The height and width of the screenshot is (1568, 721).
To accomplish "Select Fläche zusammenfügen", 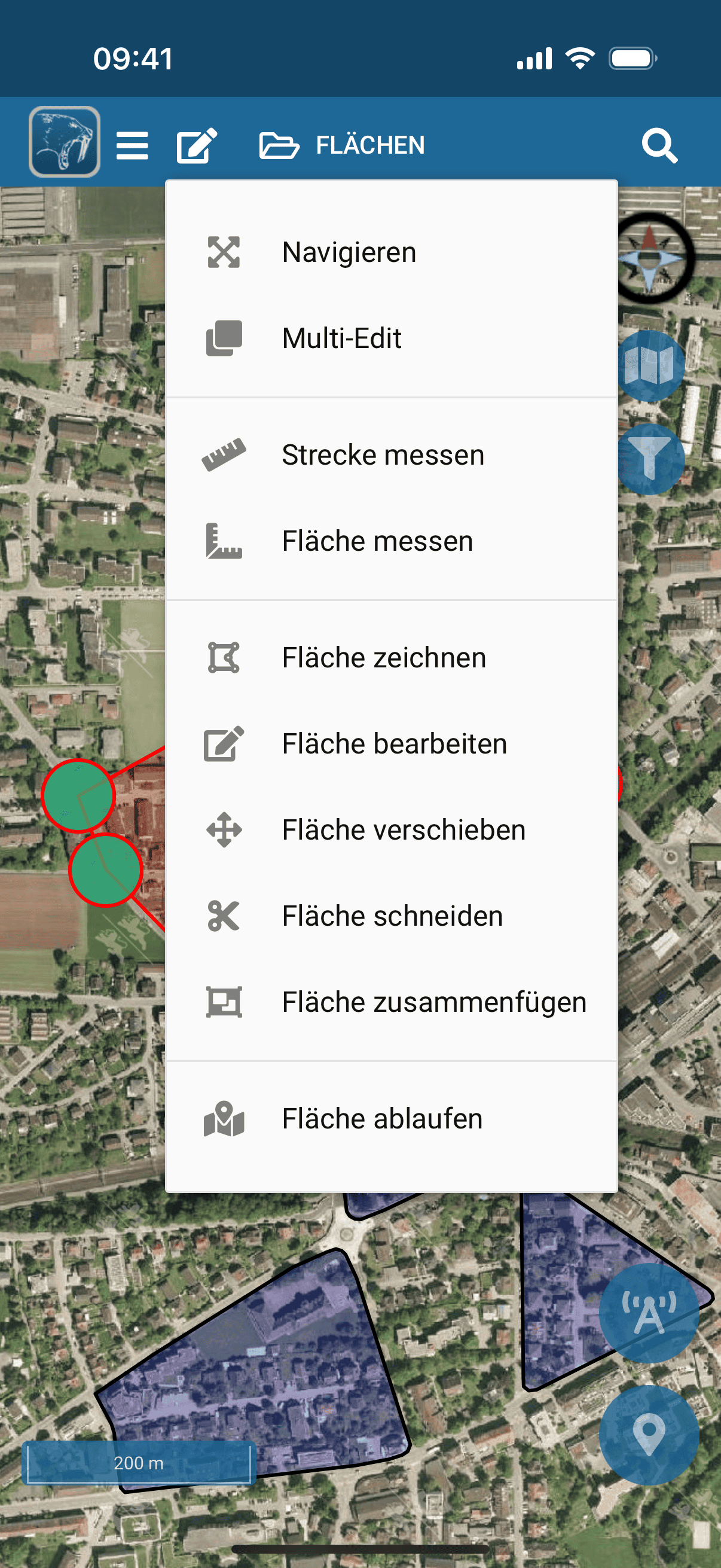I will (391, 1002).
